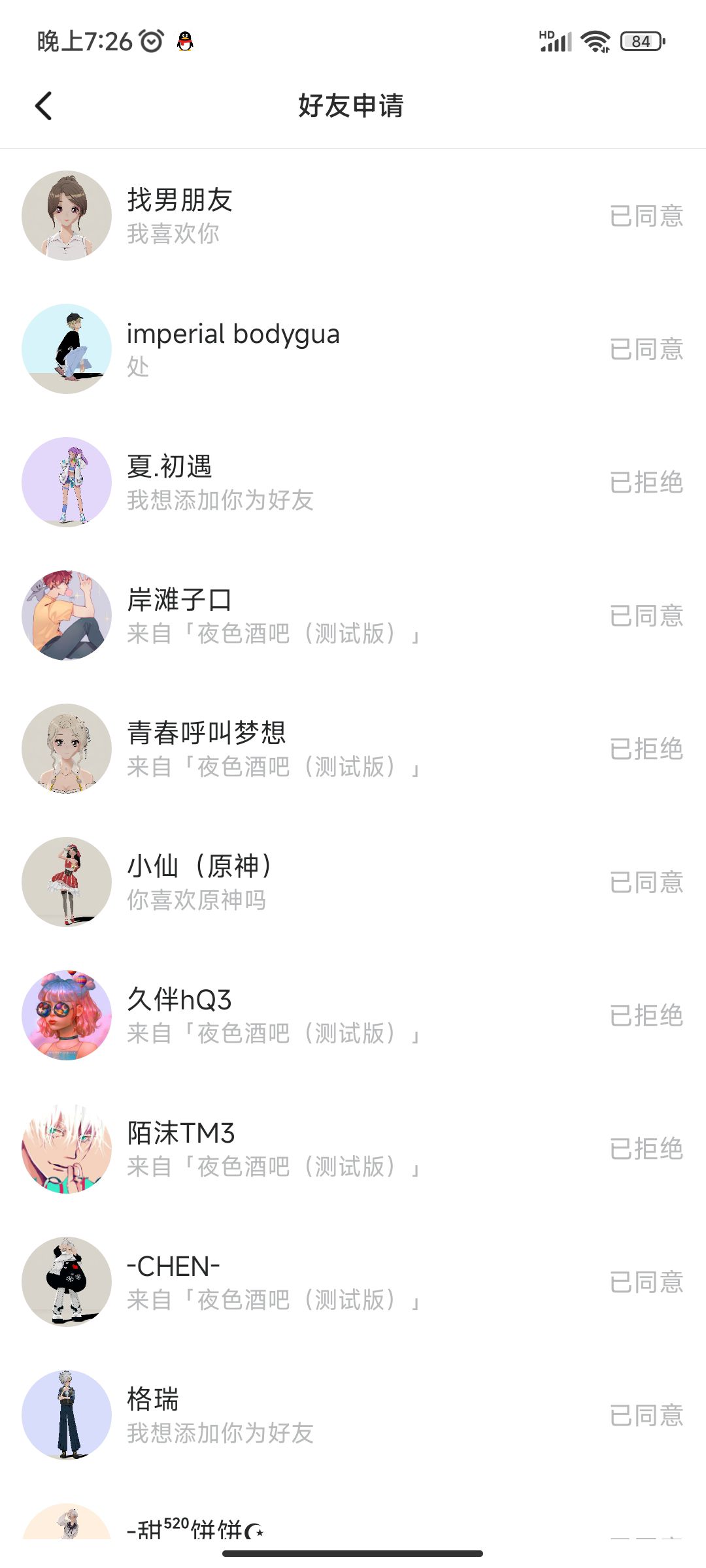Image resolution: width=706 pixels, height=1568 pixels.
Task: Open 小仙（原神）'s friend request
Action: pyautogui.click(x=353, y=882)
